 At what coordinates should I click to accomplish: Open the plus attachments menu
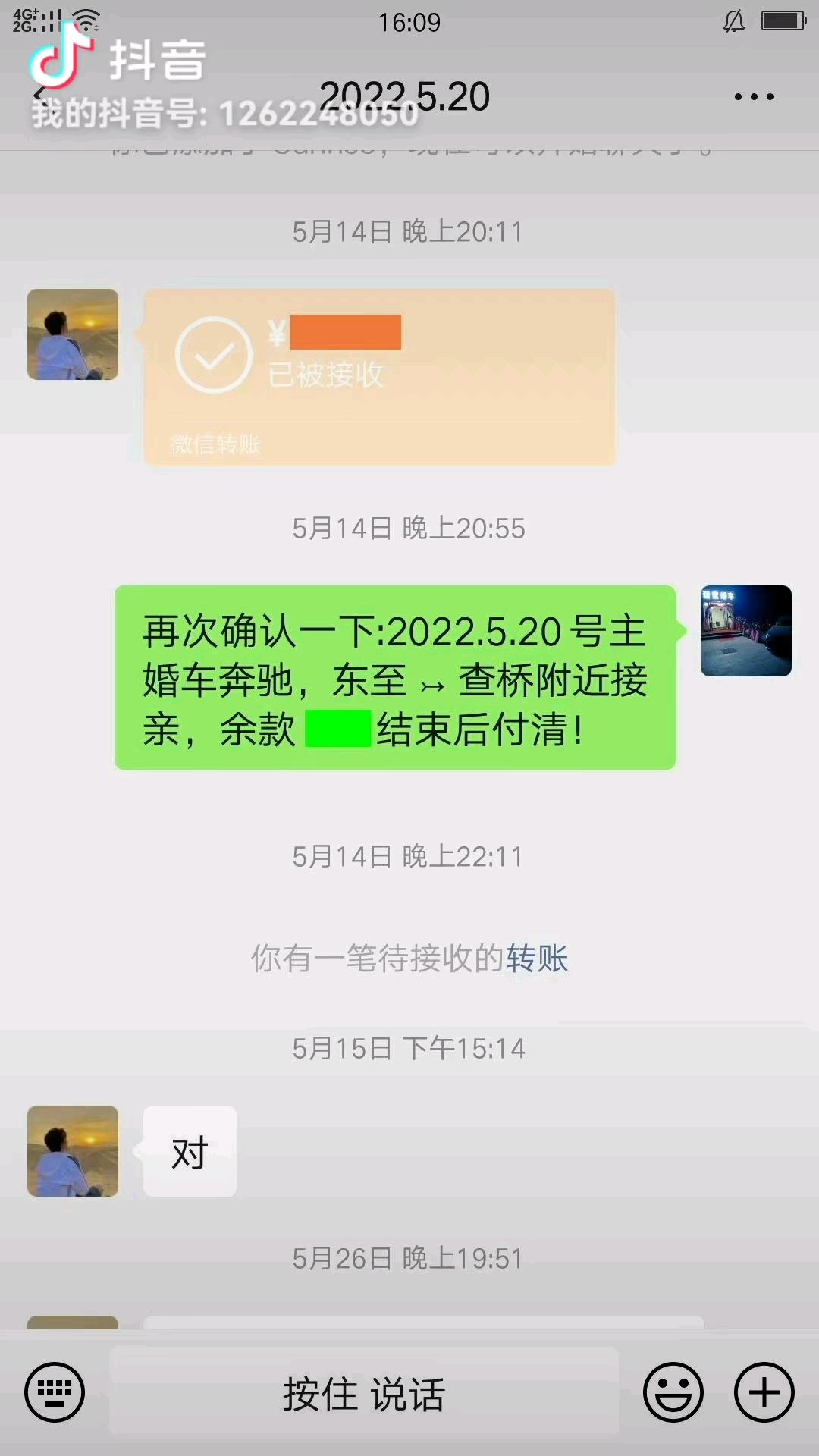[x=764, y=1392]
